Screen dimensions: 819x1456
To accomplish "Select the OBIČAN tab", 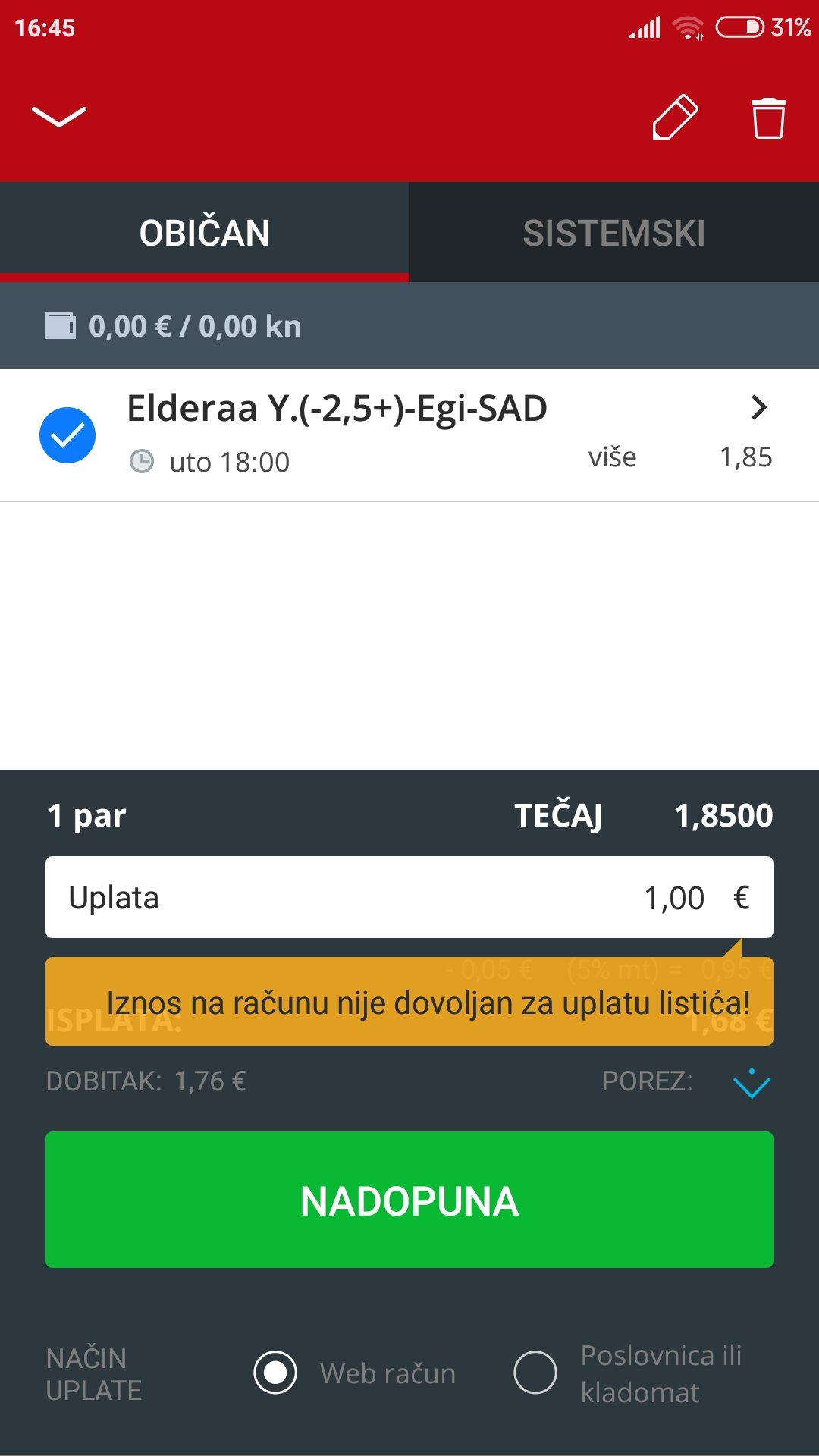I will (205, 232).
